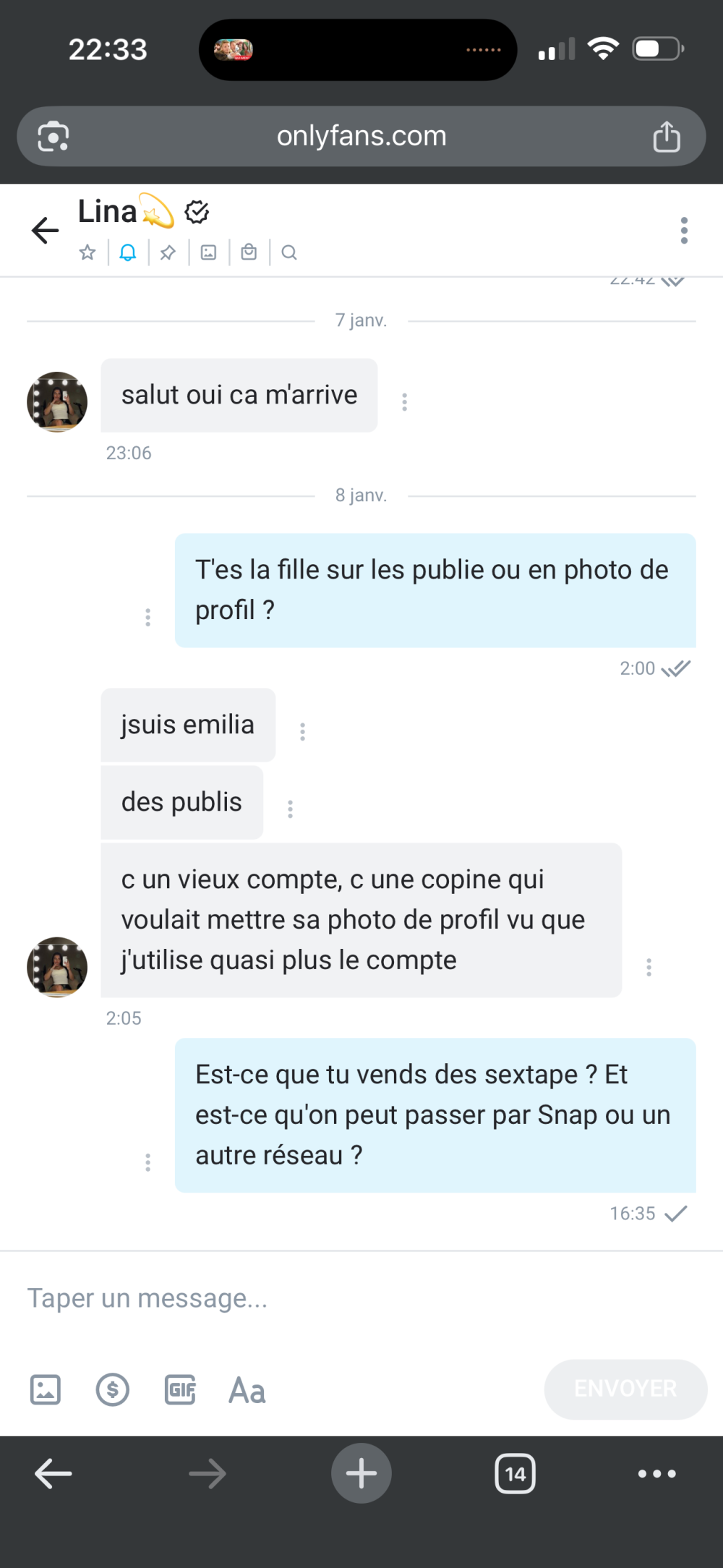Open a new browser tab

pos(361,1473)
